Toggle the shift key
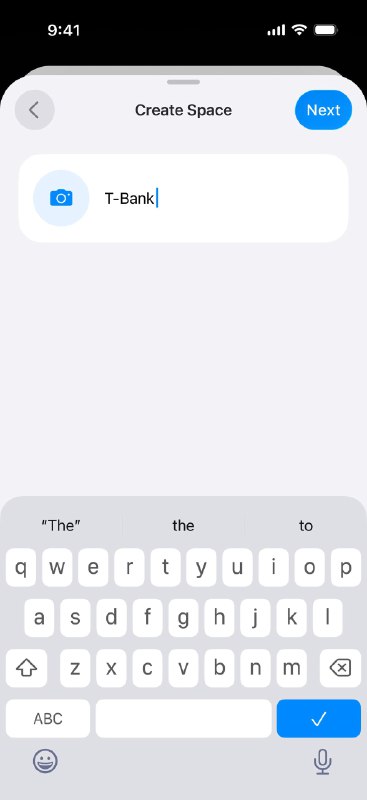 click(x=27, y=668)
